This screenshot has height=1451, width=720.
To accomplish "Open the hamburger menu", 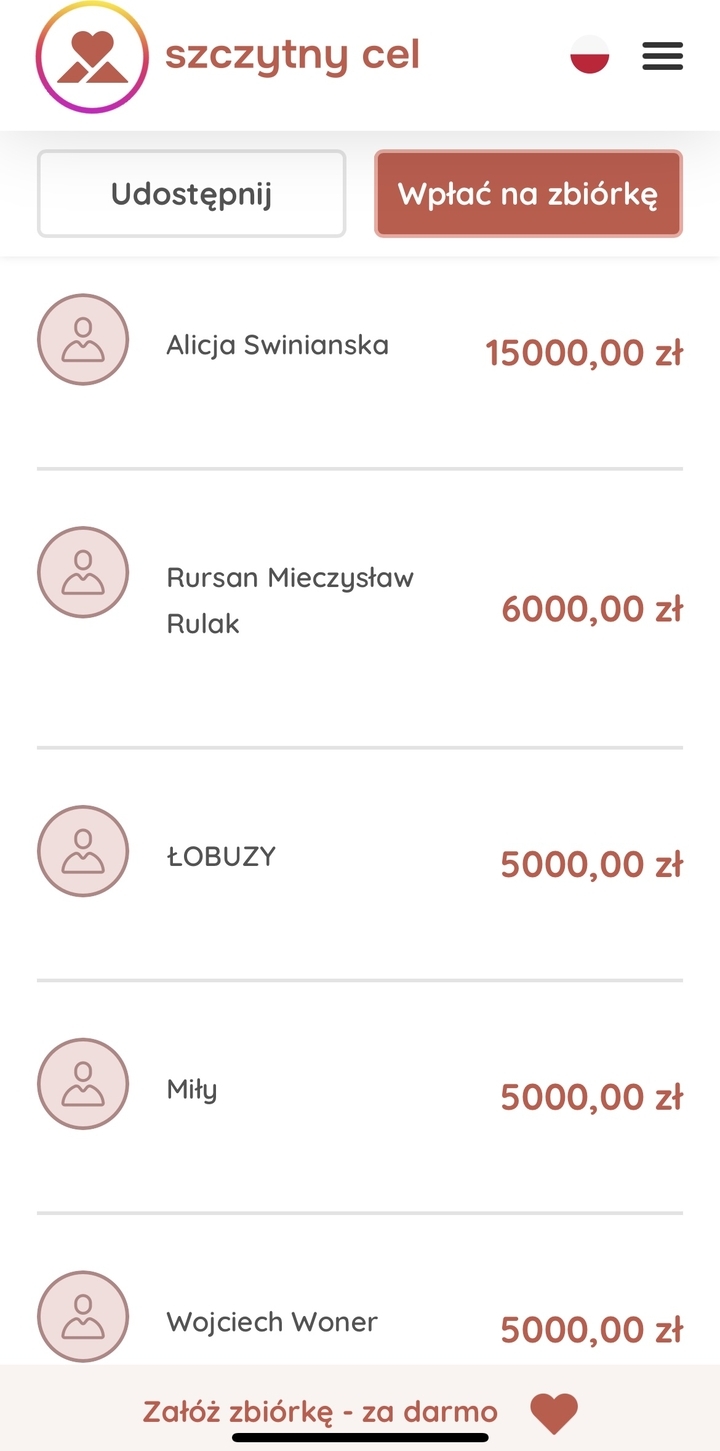I will click(662, 56).
